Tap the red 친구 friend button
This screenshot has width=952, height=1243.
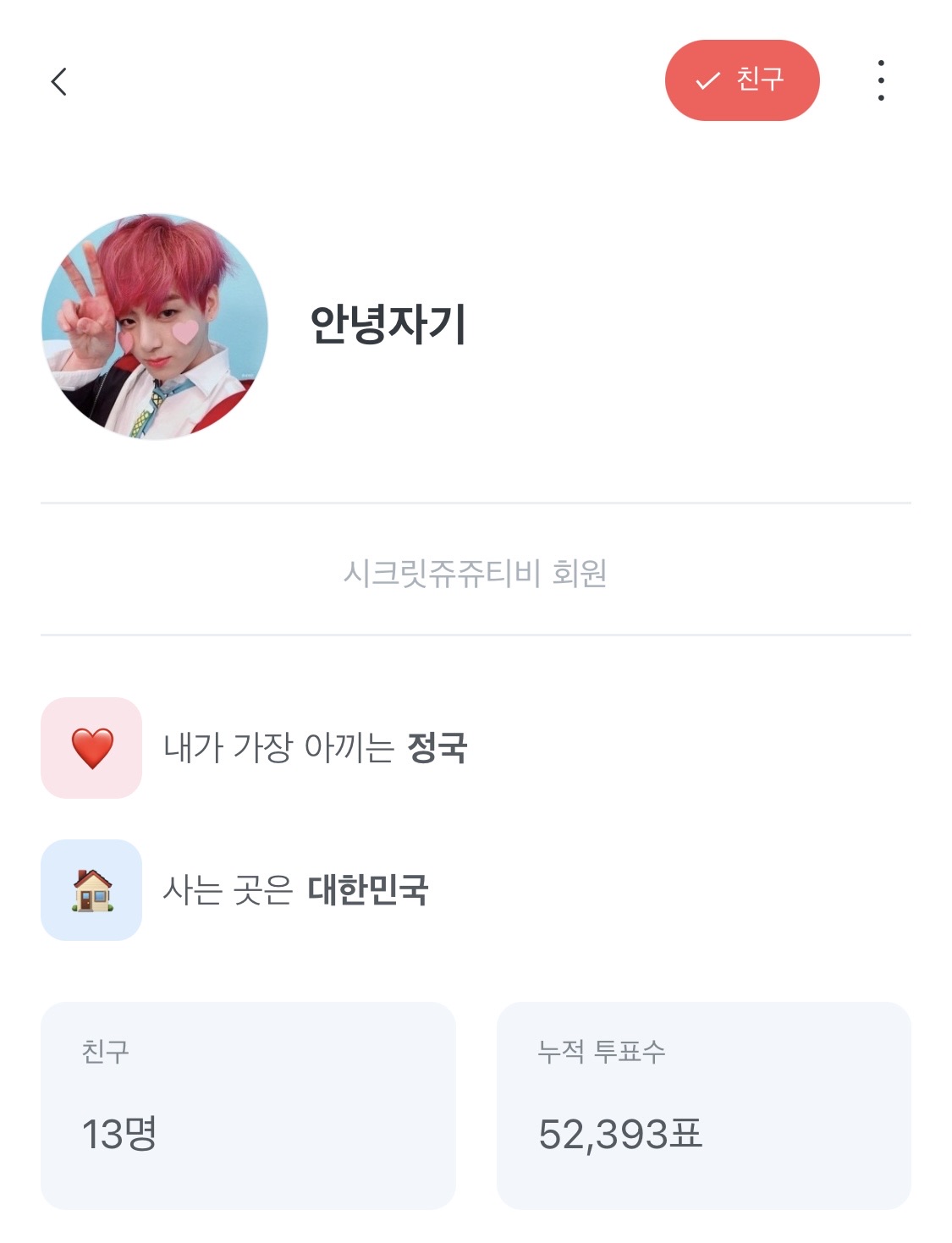(741, 80)
